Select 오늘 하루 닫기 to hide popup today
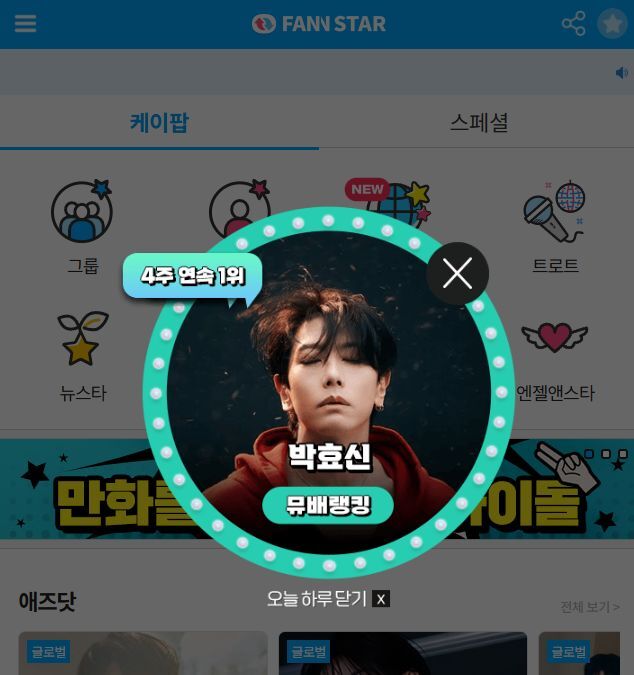Image resolution: width=634 pixels, height=675 pixels. [328, 599]
